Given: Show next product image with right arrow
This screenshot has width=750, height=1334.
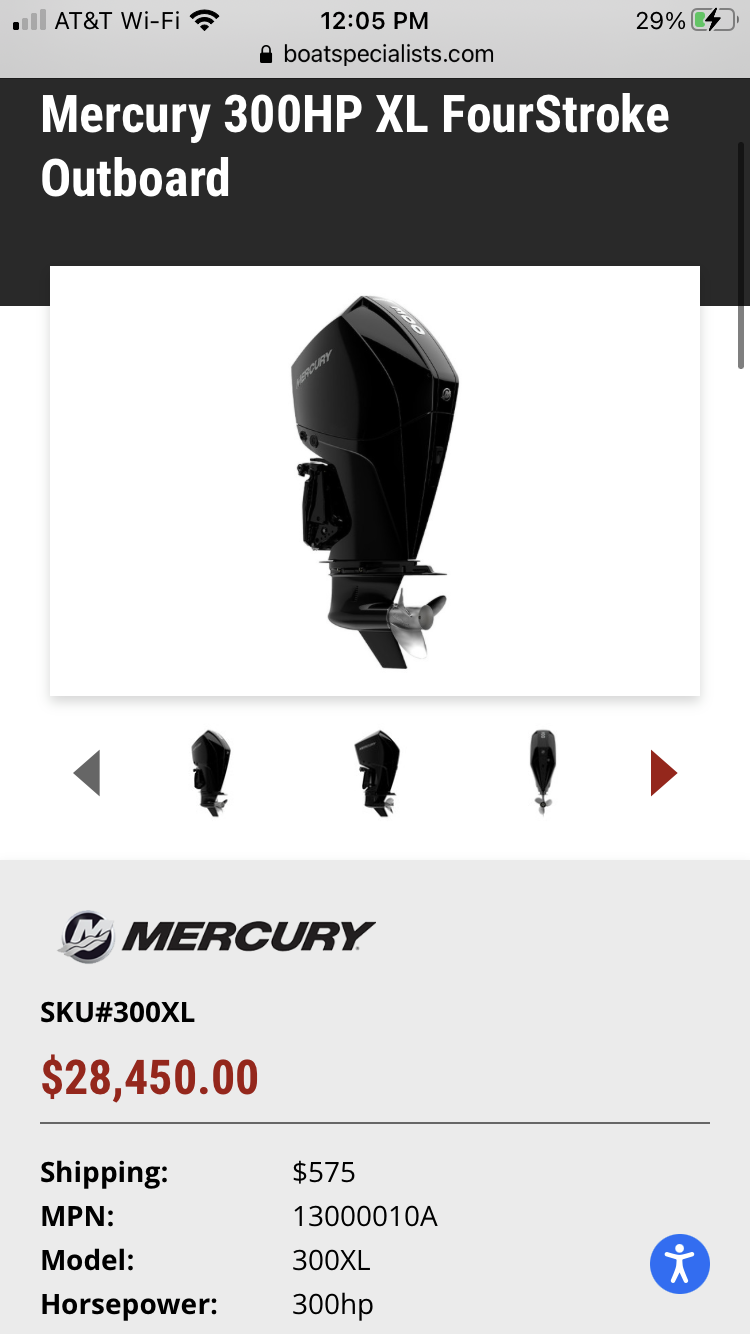Looking at the screenshot, I should point(663,773).
